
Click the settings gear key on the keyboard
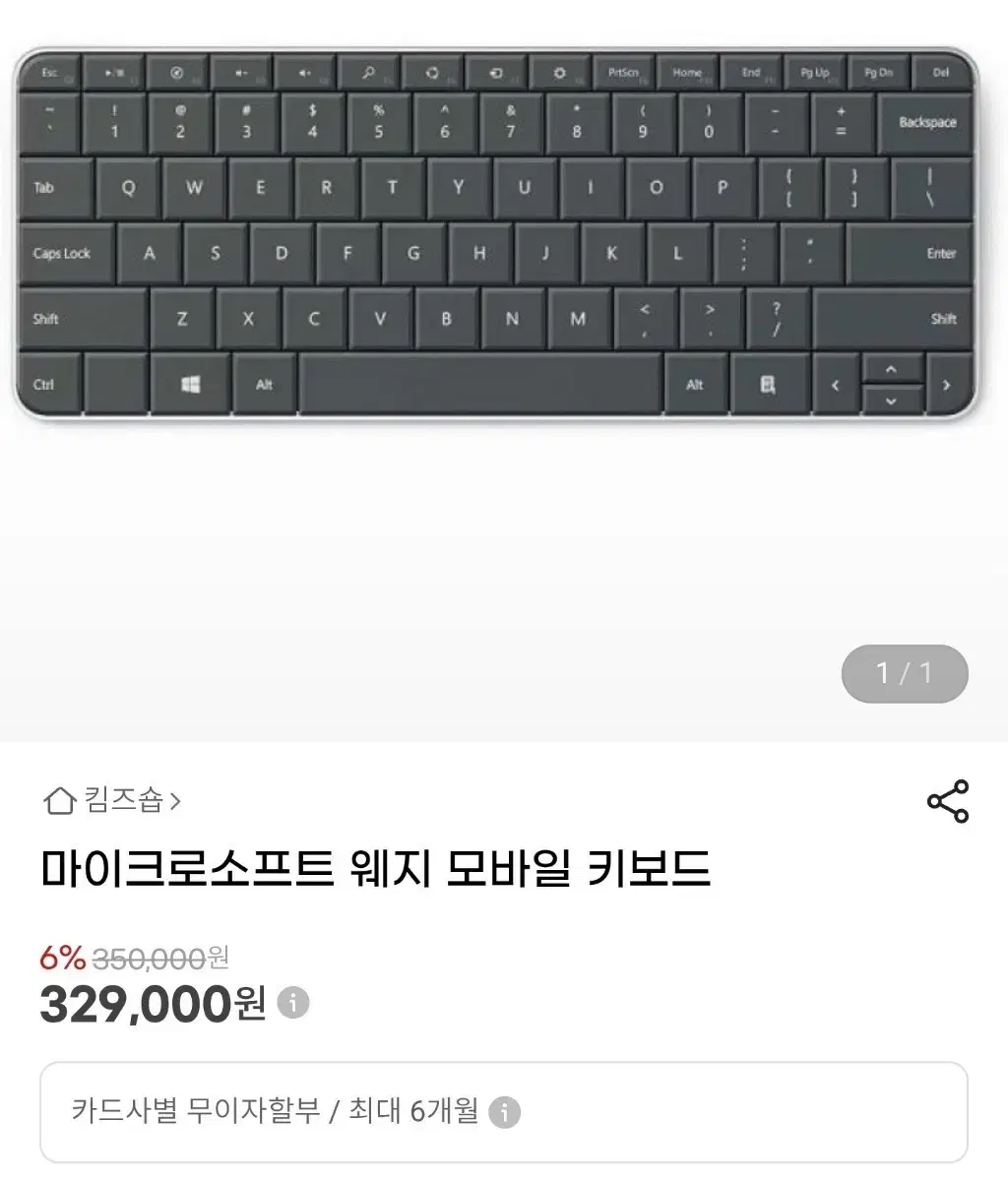[559, 72]
